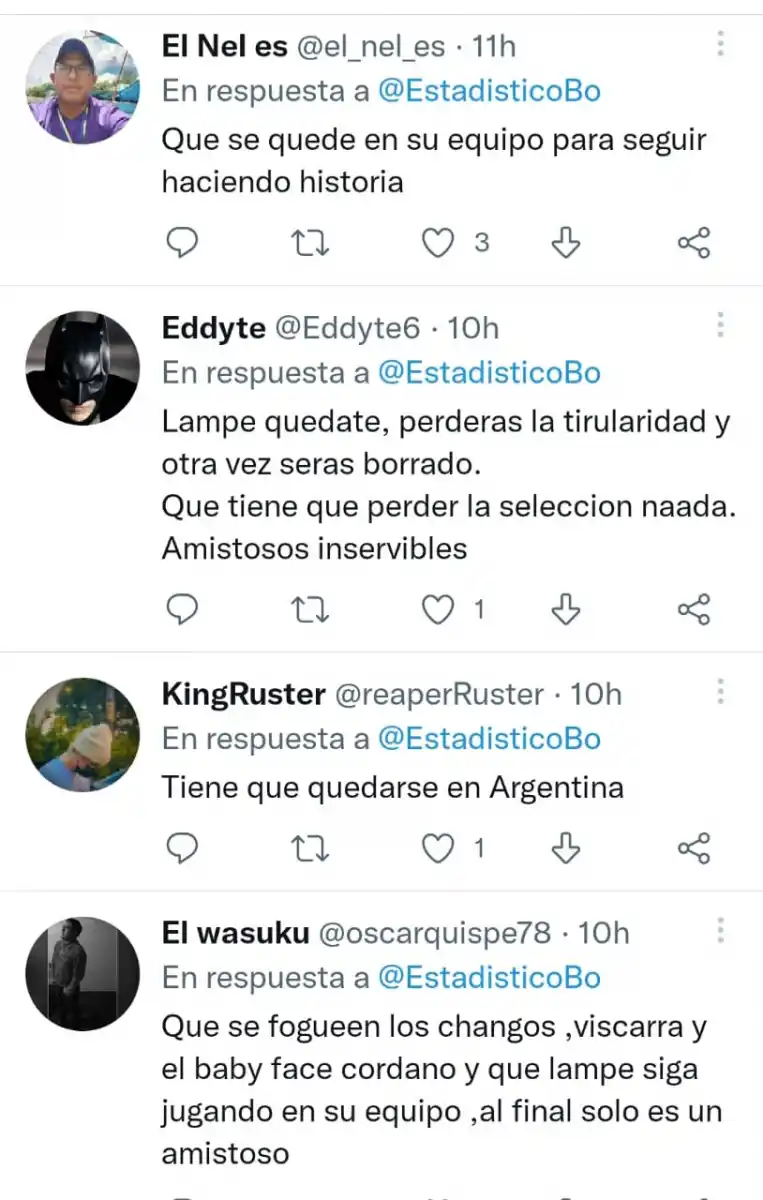The image size is (763, 1200).
Task: Click the downvote arrow on El Nel es's tweet
Action: (x=565, y=242)
